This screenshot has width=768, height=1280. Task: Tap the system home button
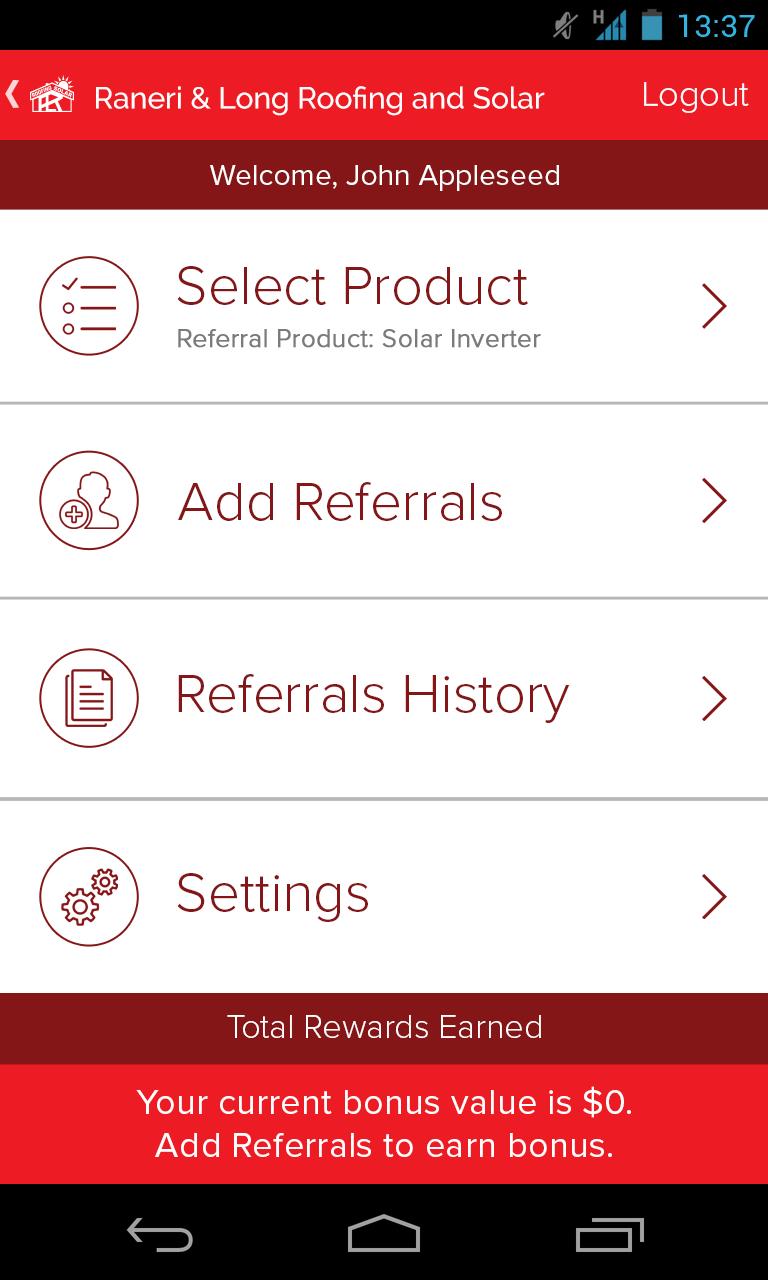coord(384,1233)
